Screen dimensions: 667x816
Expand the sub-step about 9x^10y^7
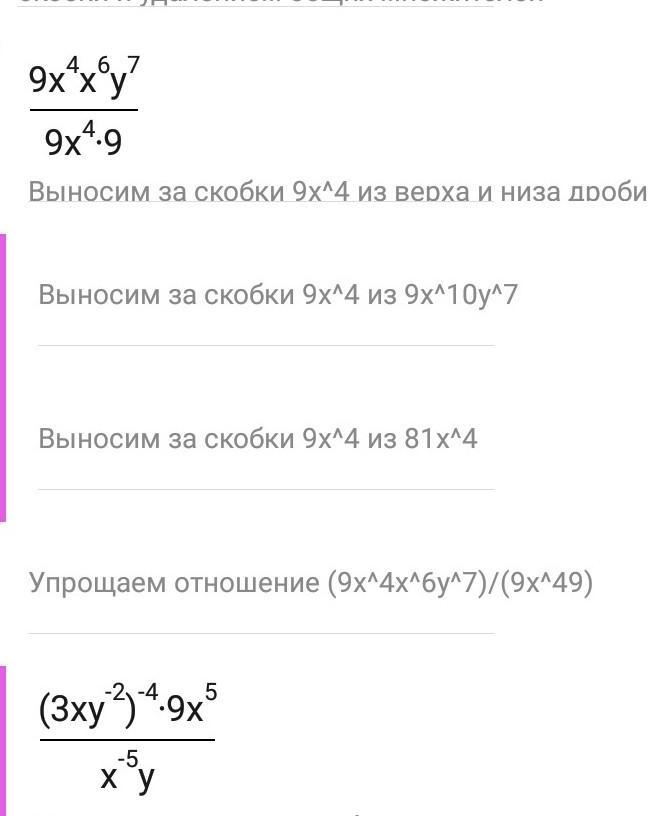(277, 296)
